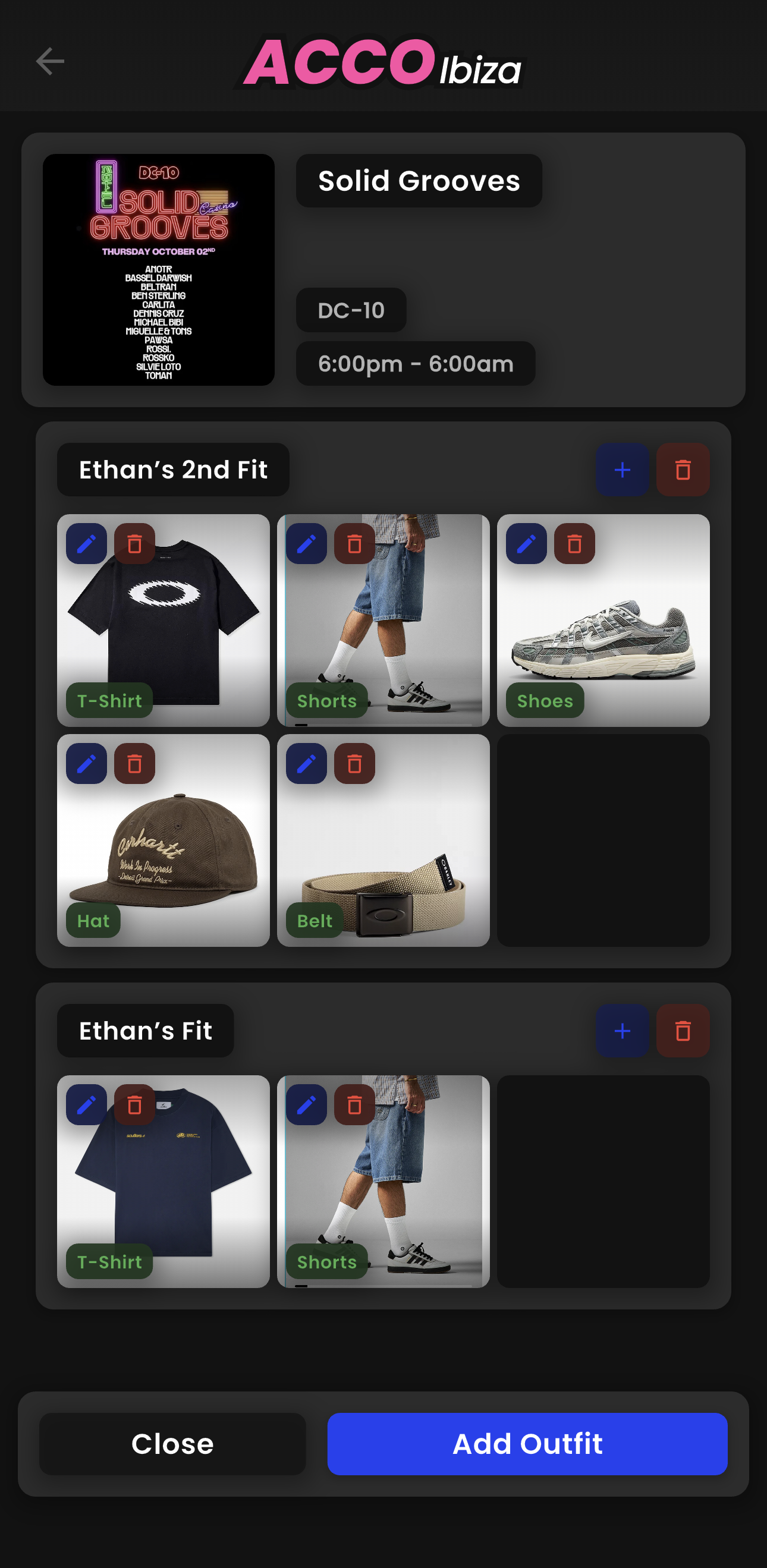Edit the Shorts in Ethan's 2nd Fit
Screen dimensions: 767x1568
[x=306, y=543]
